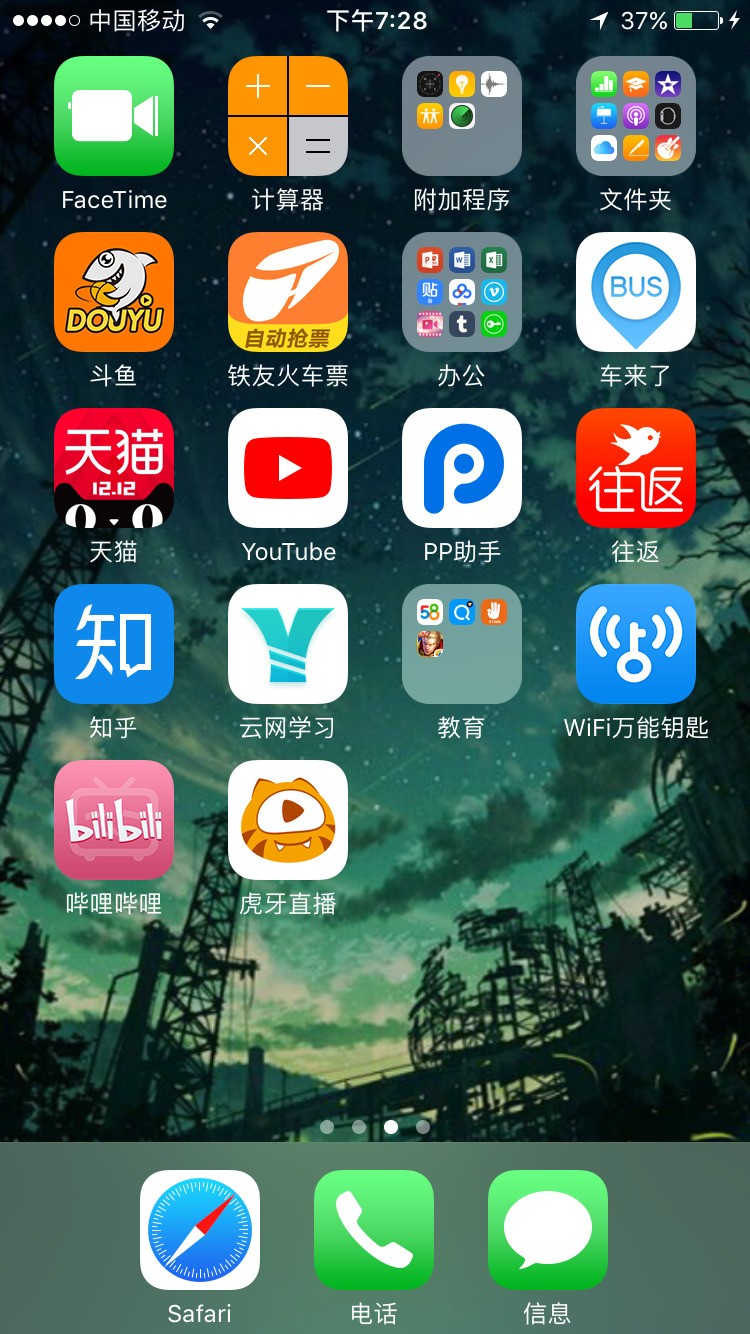Open Safari from the dock

pos(200,1230)
